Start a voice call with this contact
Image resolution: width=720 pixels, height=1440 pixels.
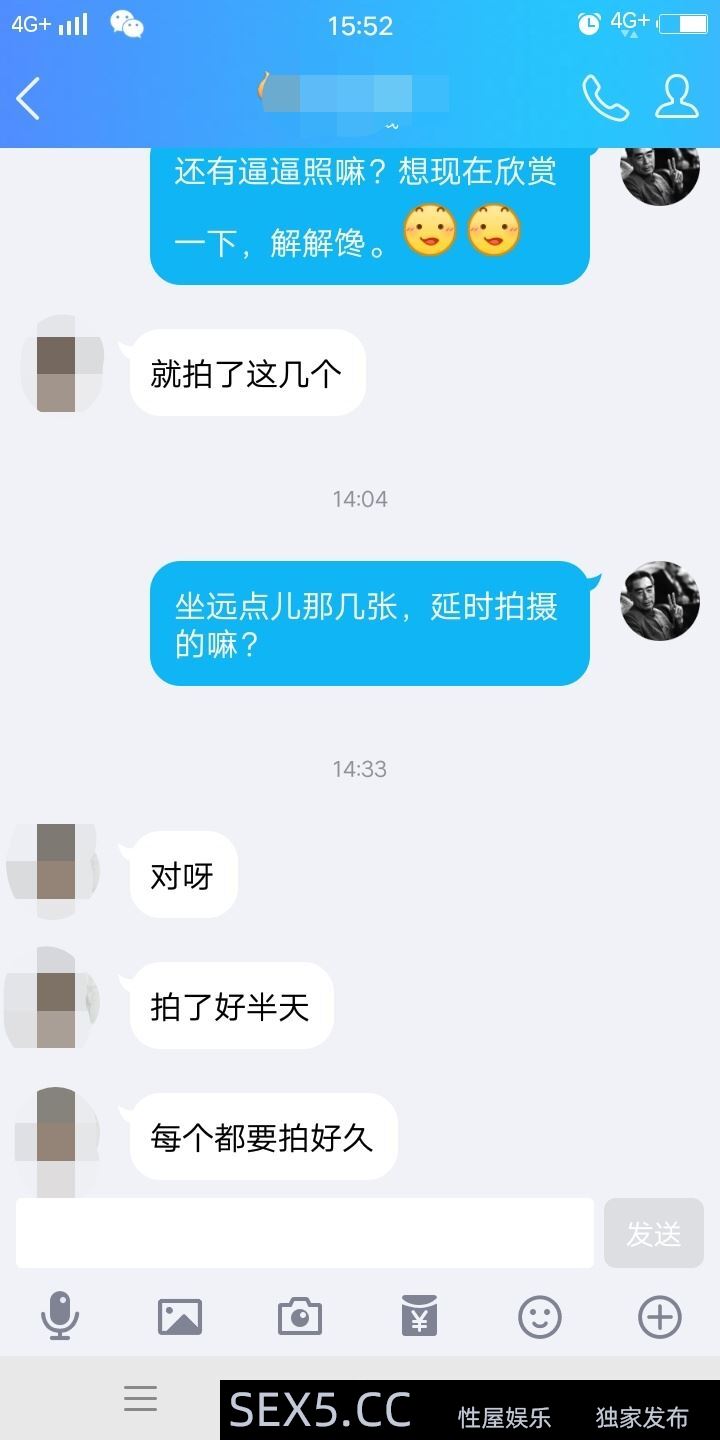[605, 98]
